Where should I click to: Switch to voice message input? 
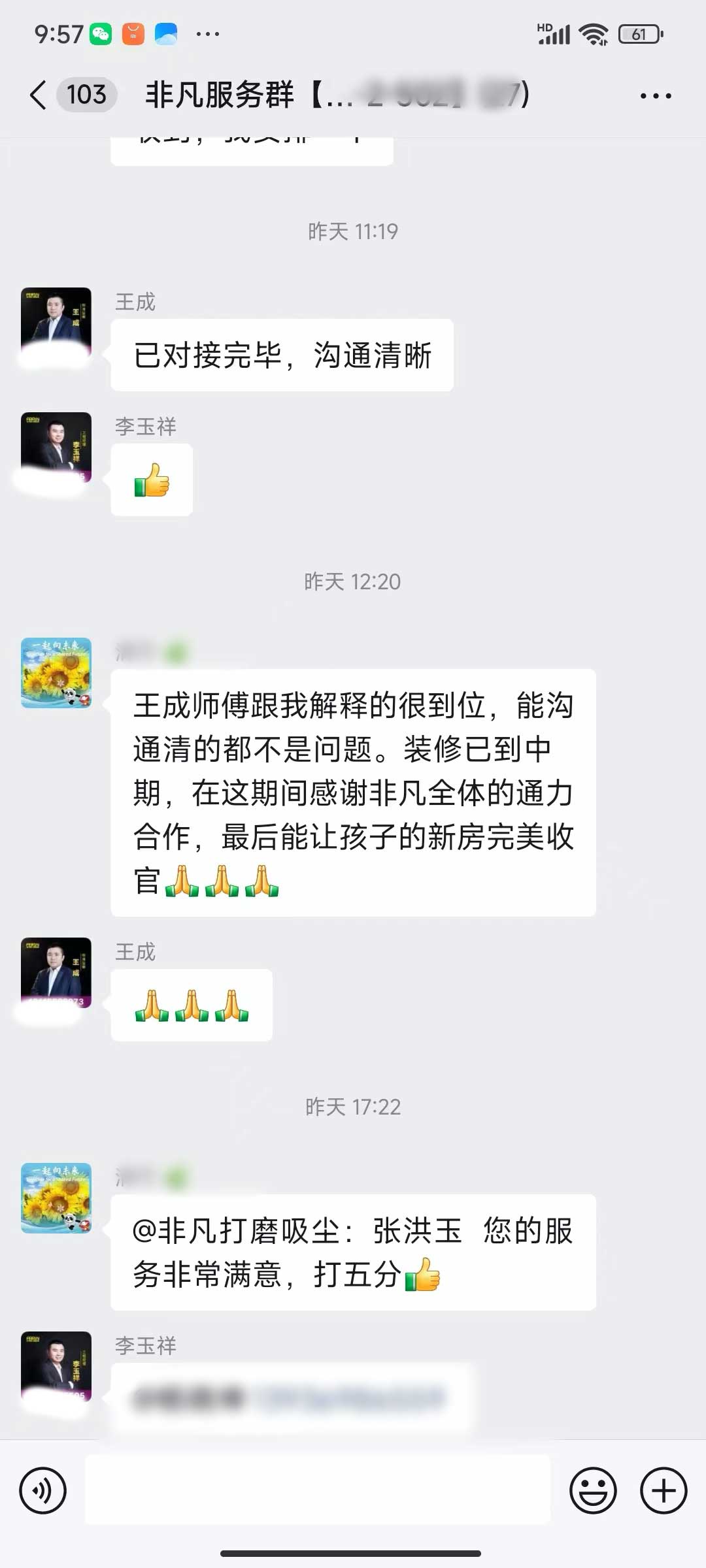pos(43,1491)
